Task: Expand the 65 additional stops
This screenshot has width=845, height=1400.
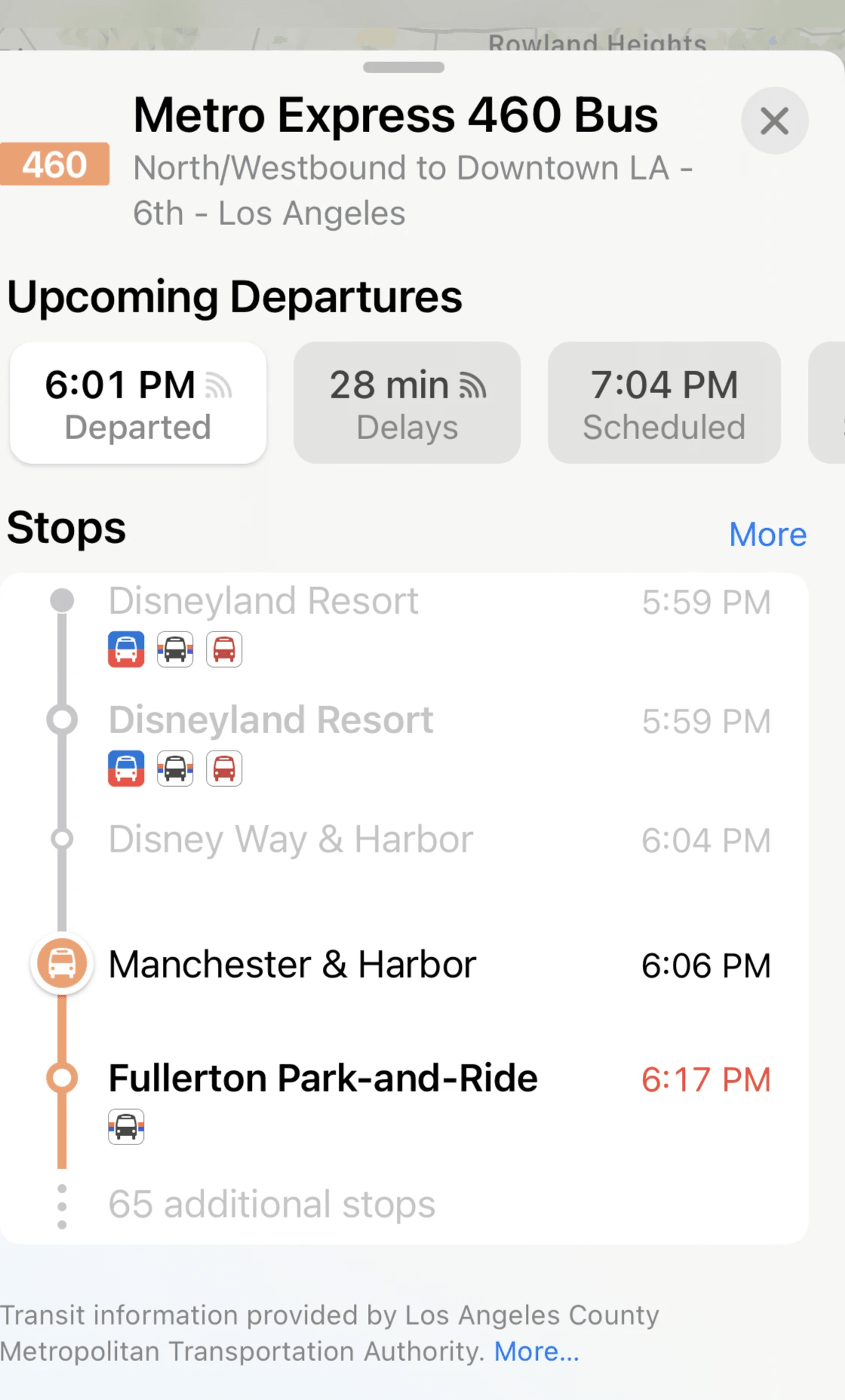Action: coord(272,1205)
